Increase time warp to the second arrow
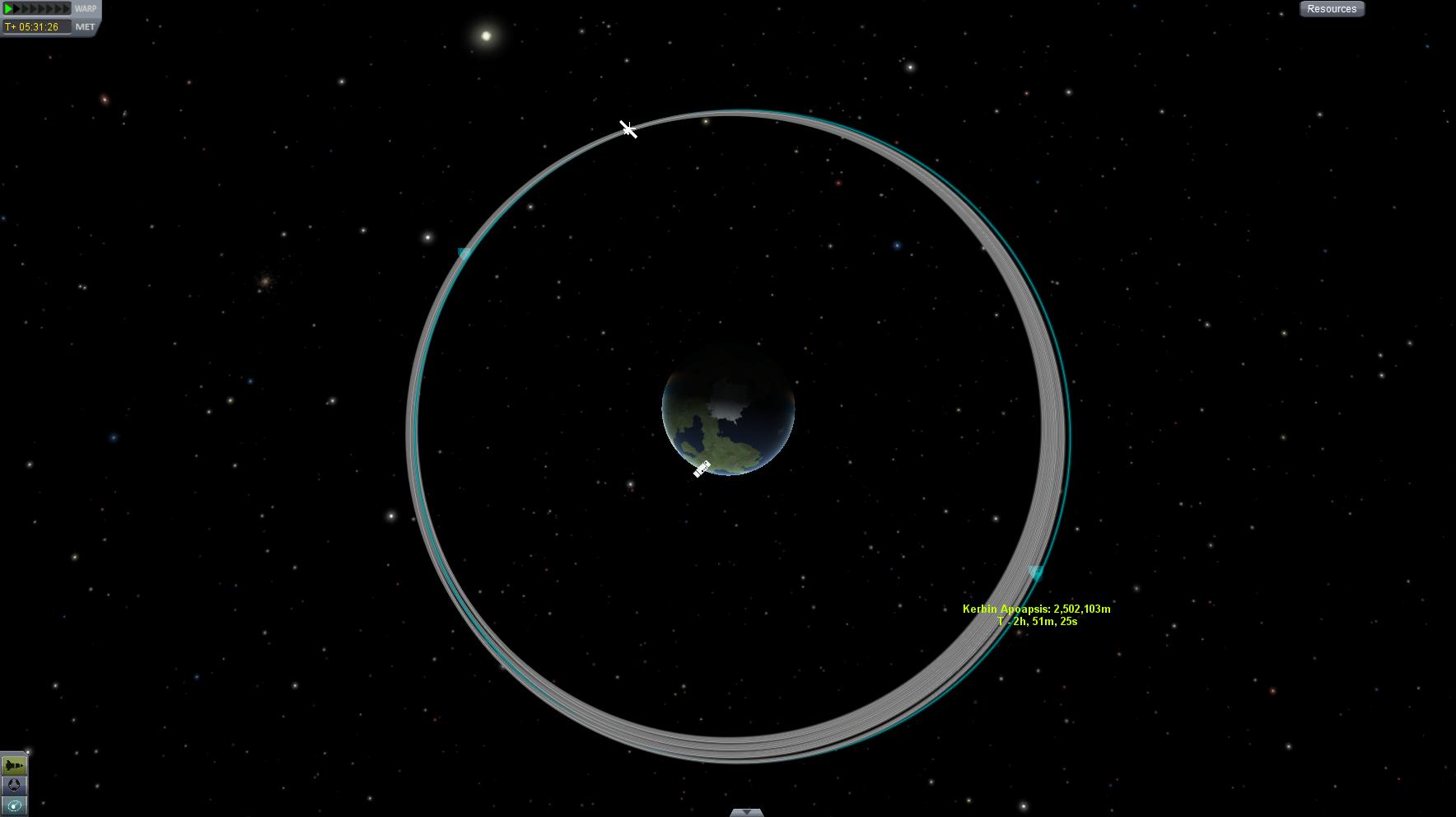The image size is (1456, 817). pos(16,9)
